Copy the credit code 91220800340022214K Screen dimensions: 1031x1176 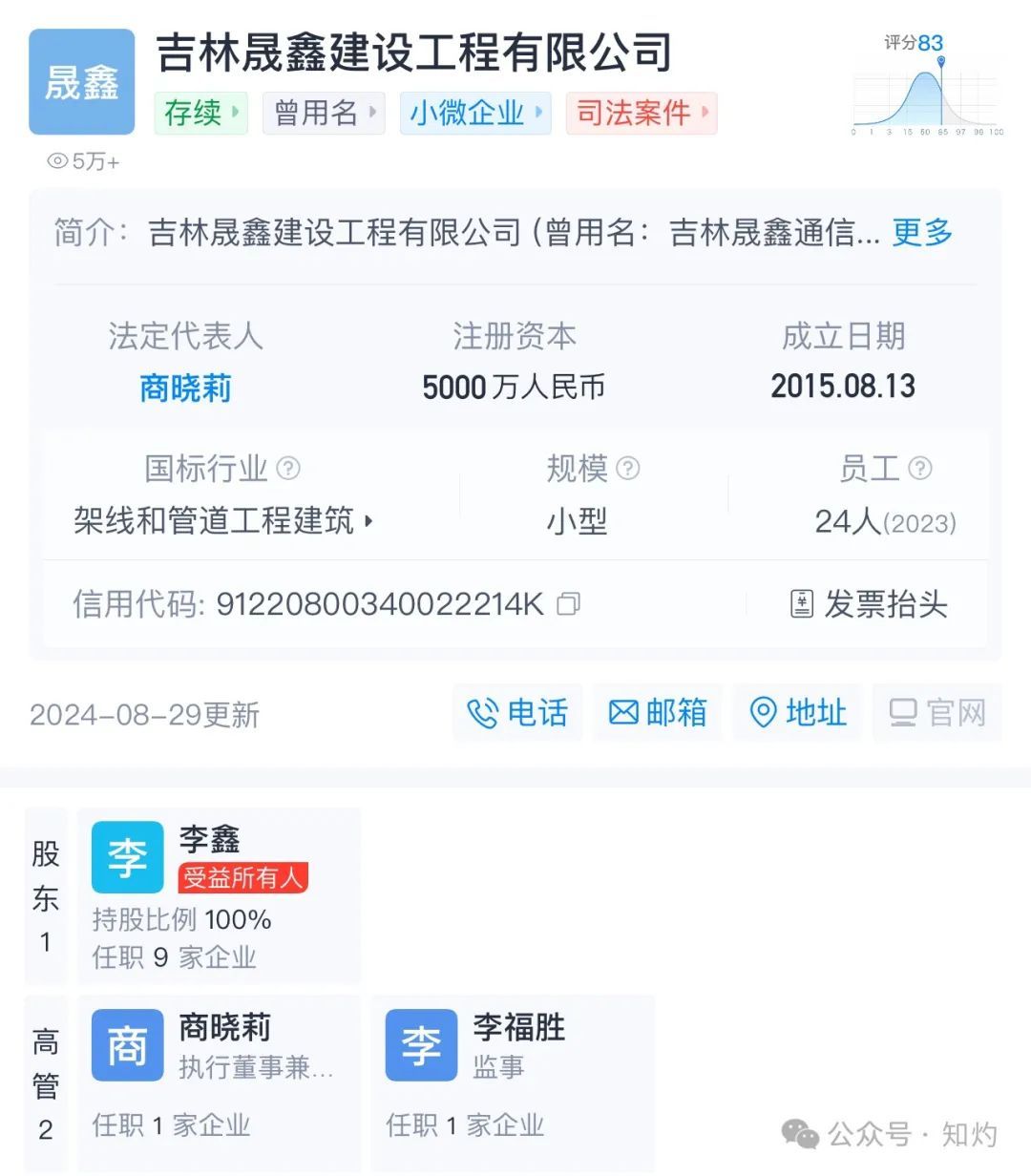pyautogui.click(x=569, y=604)
